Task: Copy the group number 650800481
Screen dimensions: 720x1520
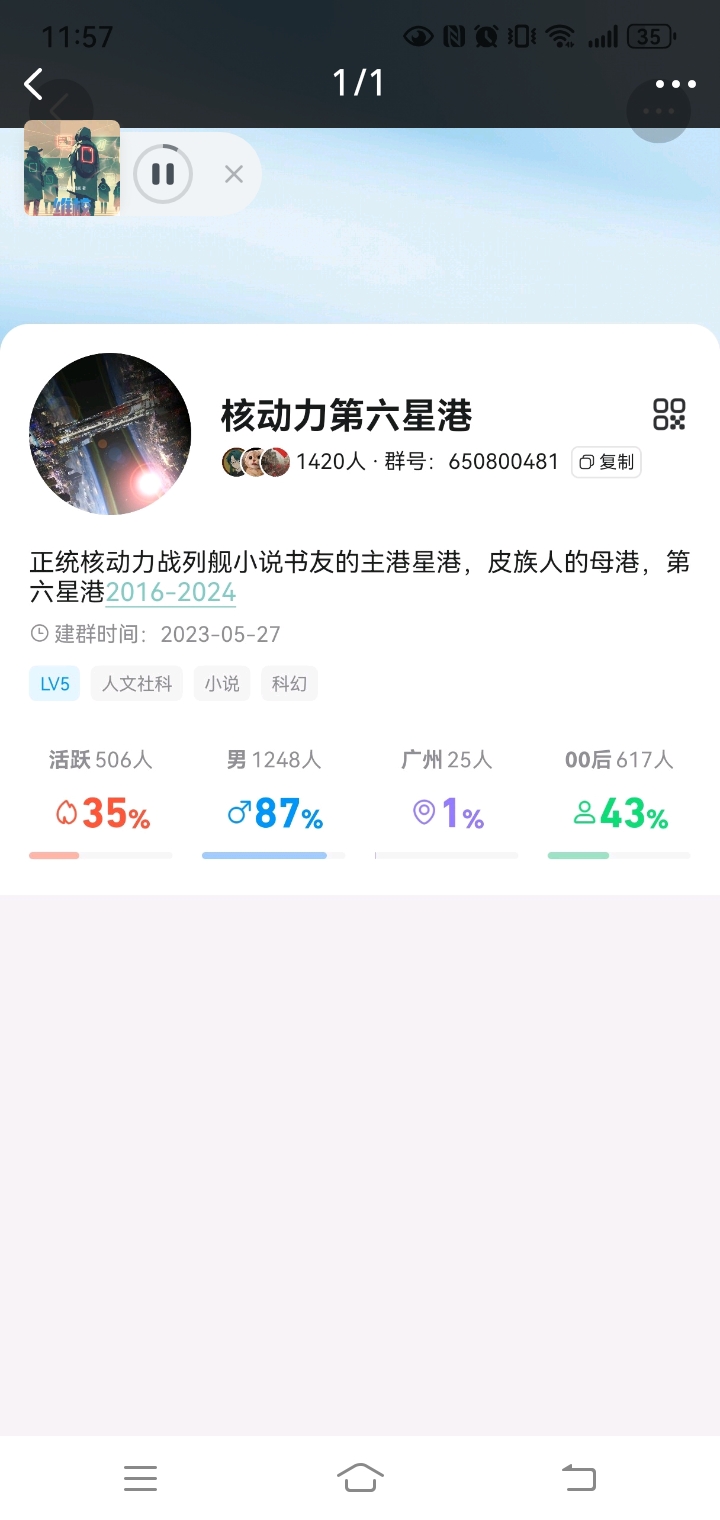Action: coord(606,462)
